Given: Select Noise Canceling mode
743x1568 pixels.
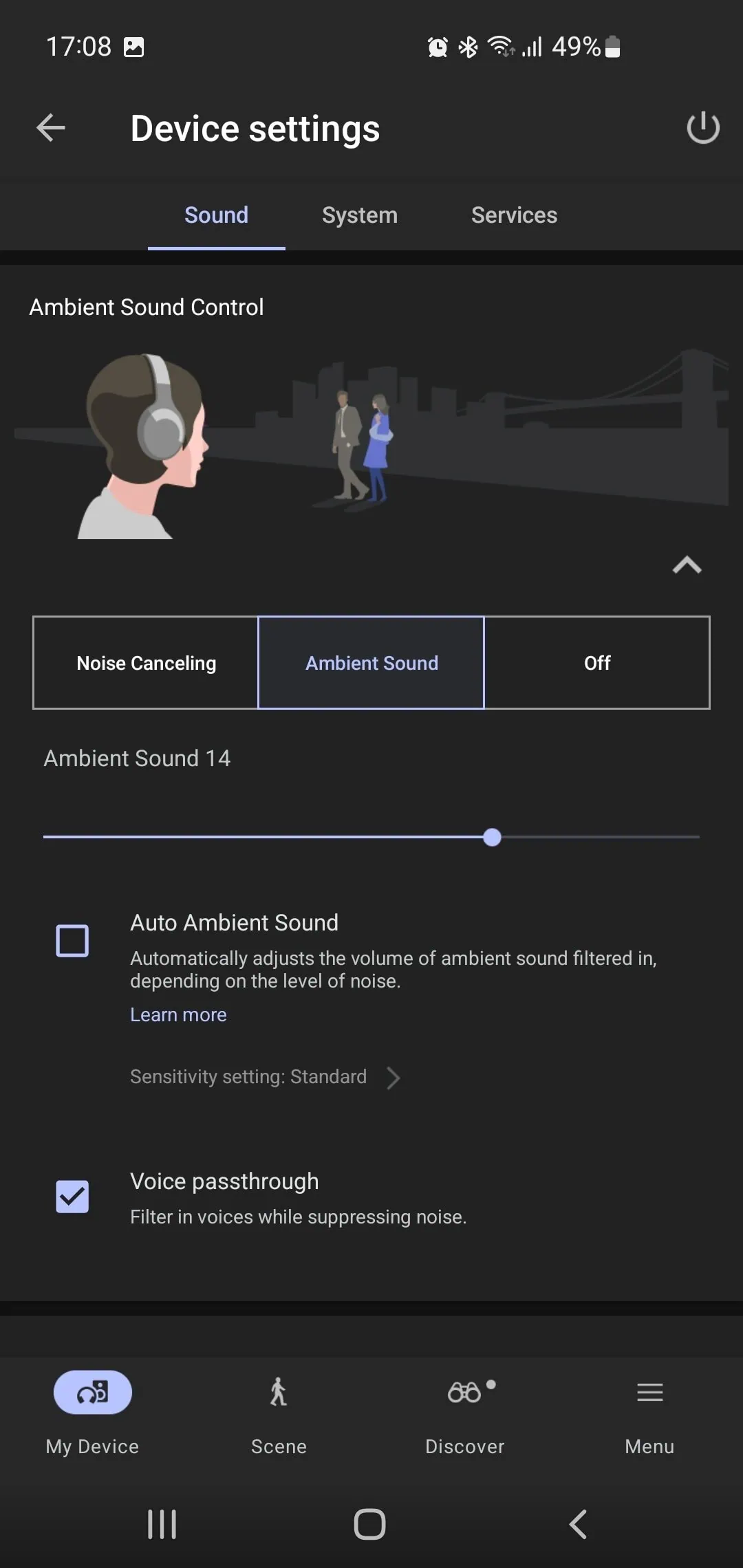Looking at the screenshot, I should coord(146,663).
